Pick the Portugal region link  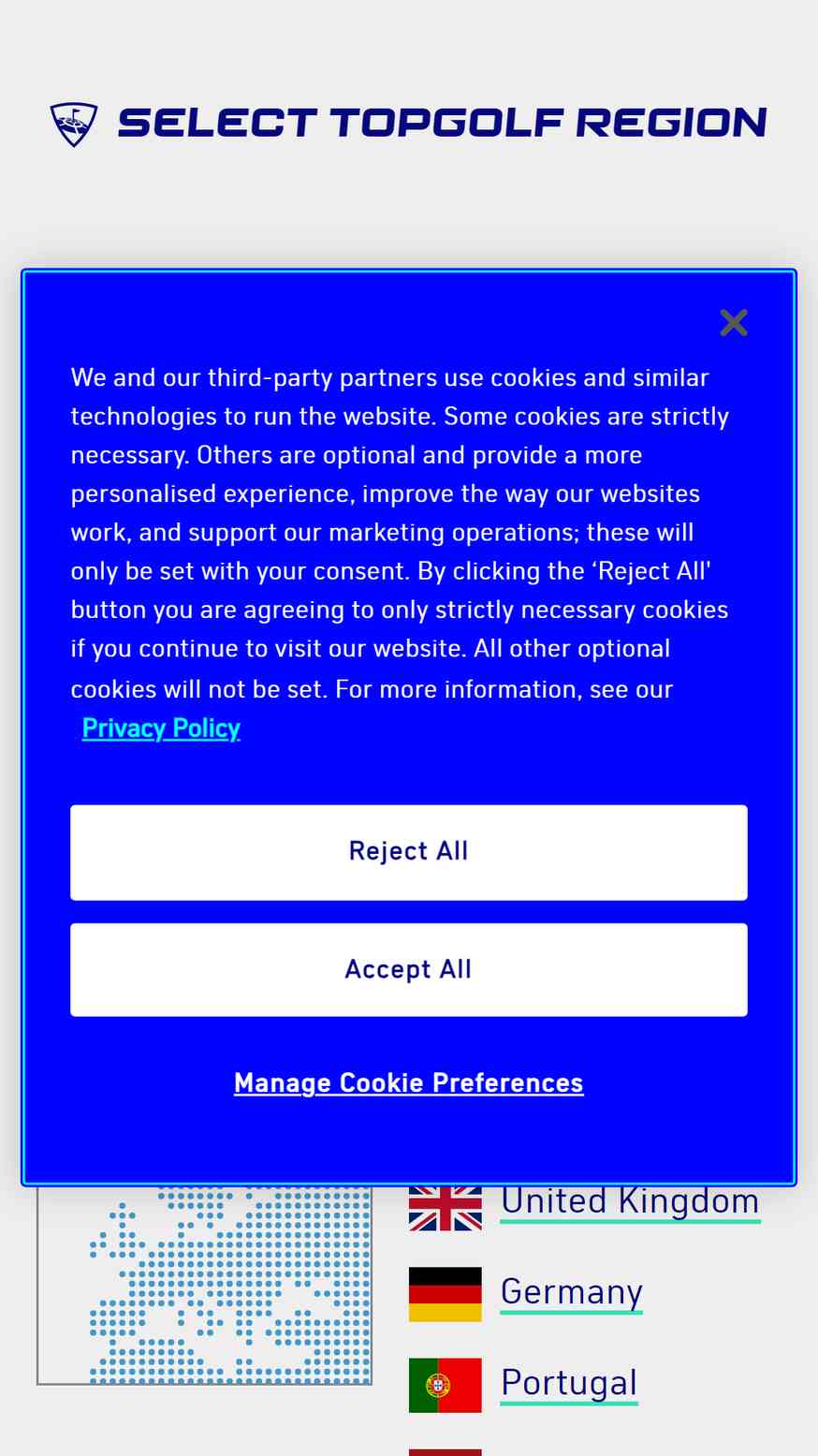pos(569,1383)
